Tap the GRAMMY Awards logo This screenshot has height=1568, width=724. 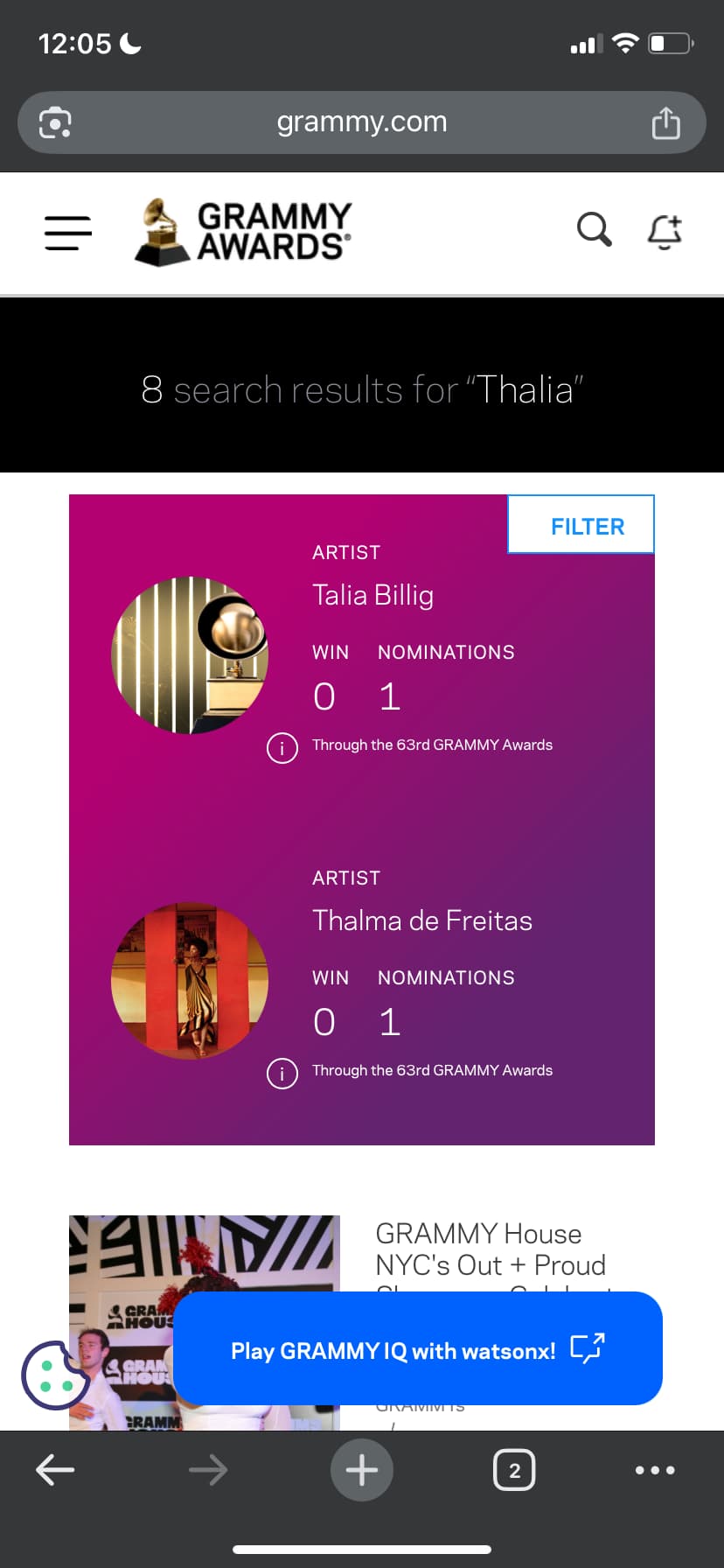coord(244,232)
